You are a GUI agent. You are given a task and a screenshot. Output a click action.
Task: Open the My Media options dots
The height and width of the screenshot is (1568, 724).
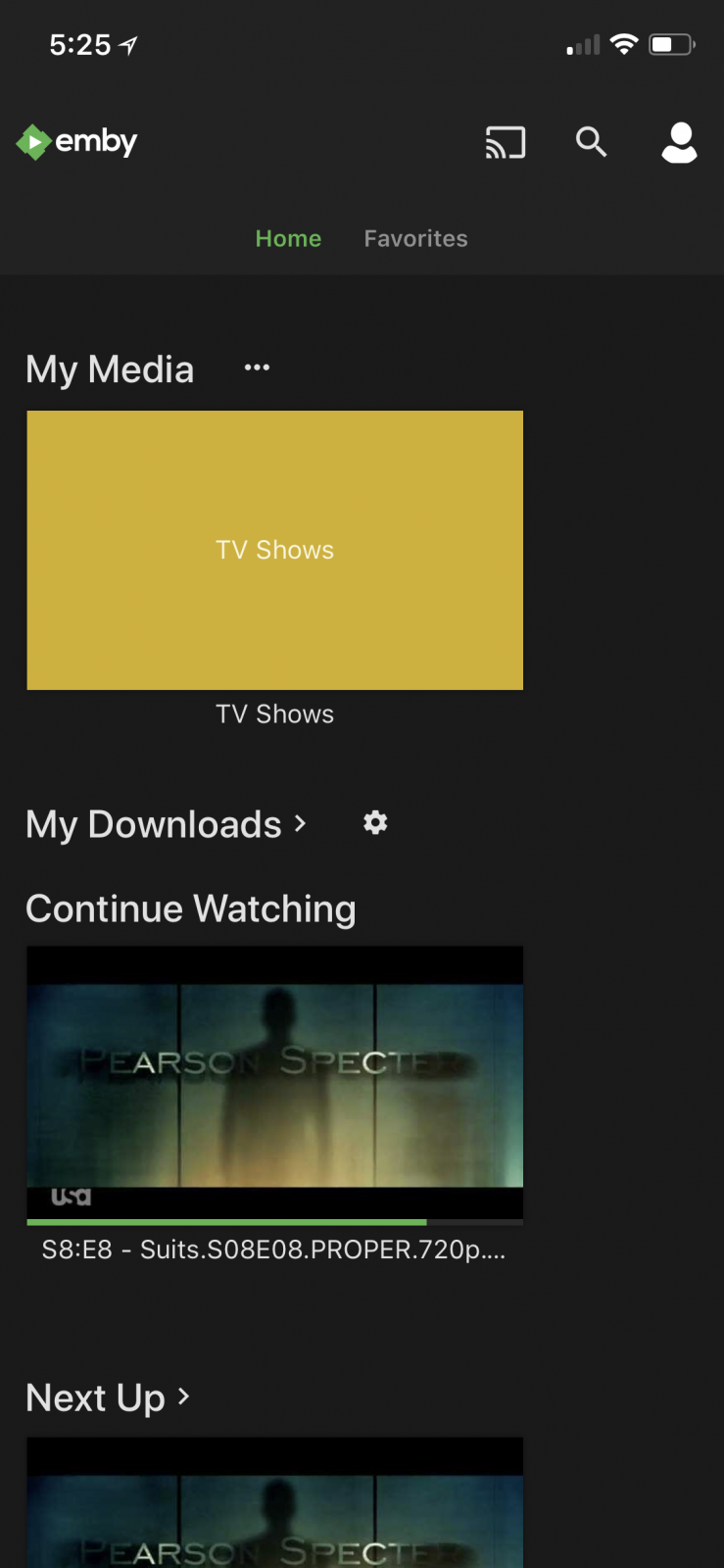tap(257, 367)
